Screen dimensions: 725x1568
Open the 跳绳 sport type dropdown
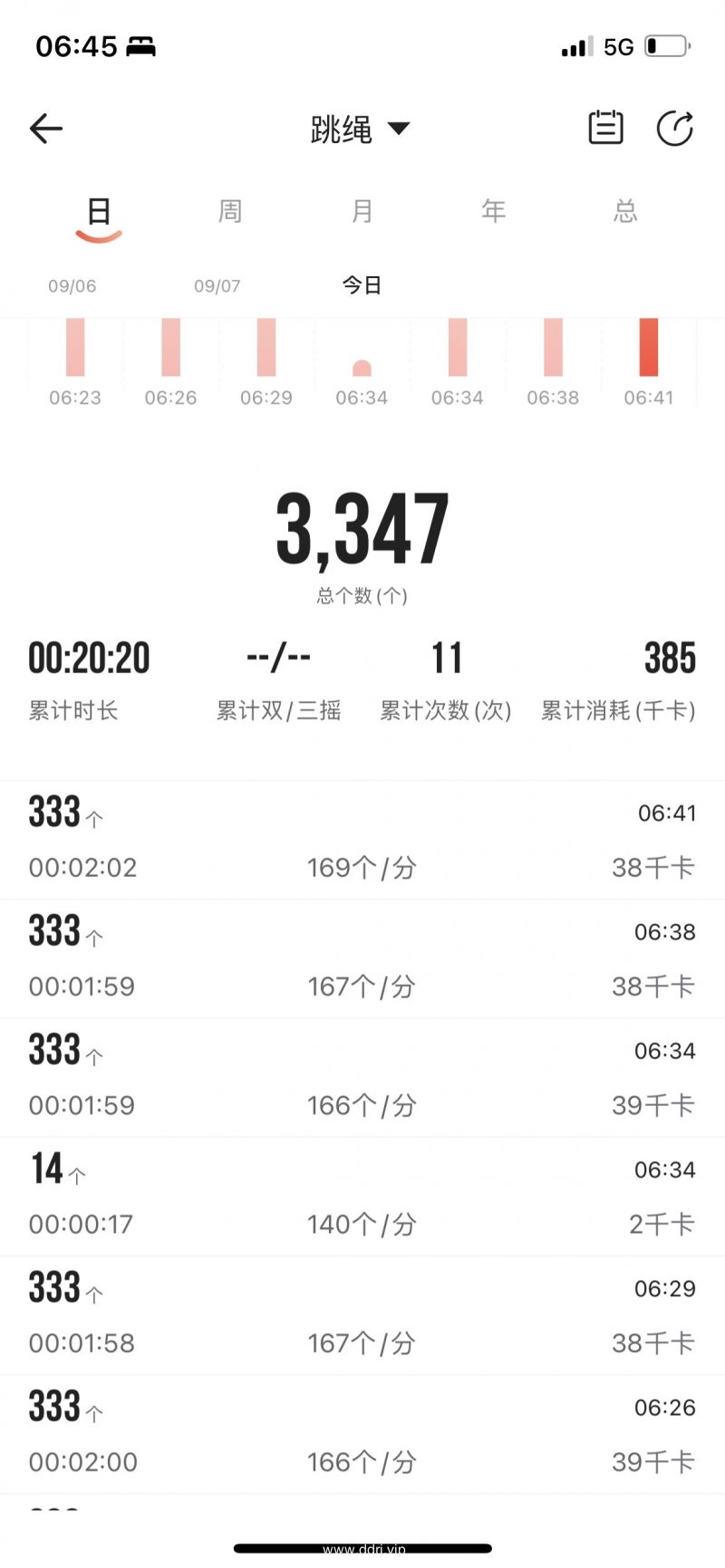click(x=360, y=129)
